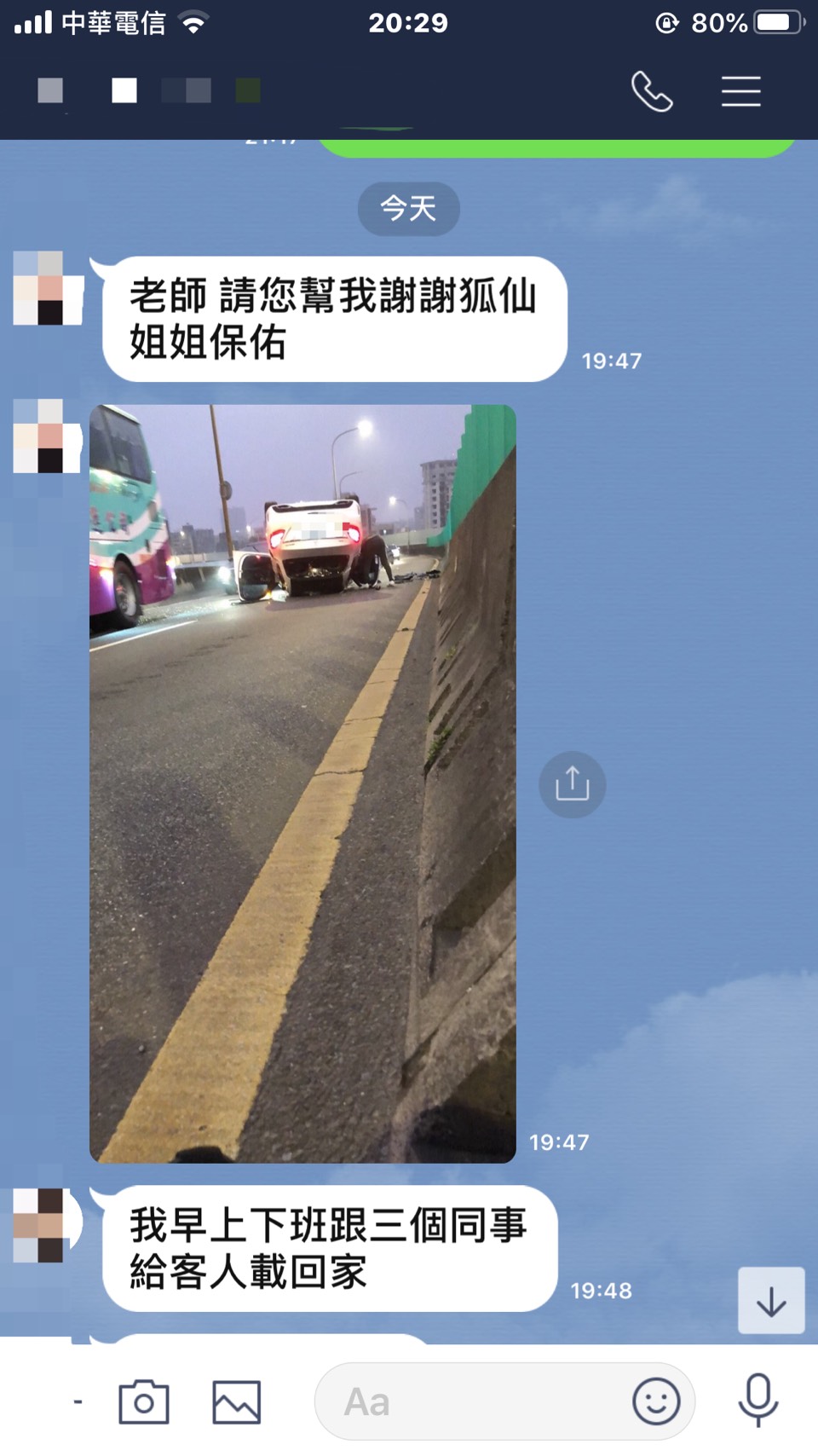Start a voice call with the phone icon
This screenshot has width=818, height=1456.
(x=652, y=91)
